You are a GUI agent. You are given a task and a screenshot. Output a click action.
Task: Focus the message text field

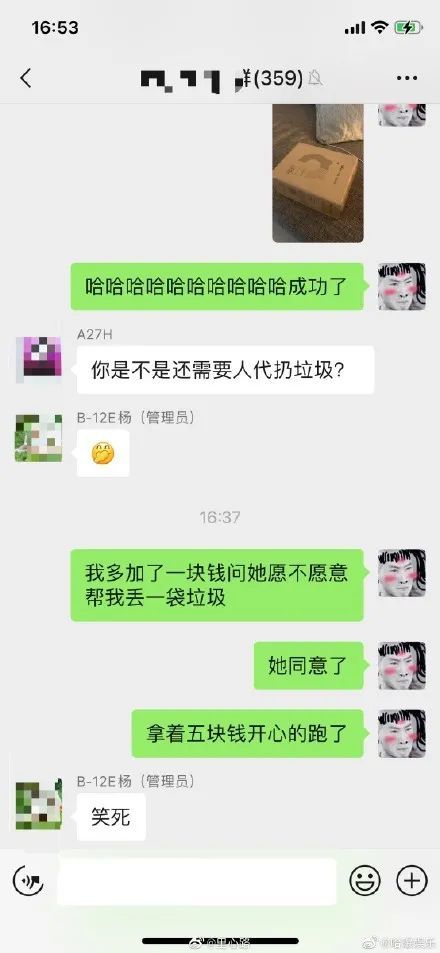tap(197, 881)
